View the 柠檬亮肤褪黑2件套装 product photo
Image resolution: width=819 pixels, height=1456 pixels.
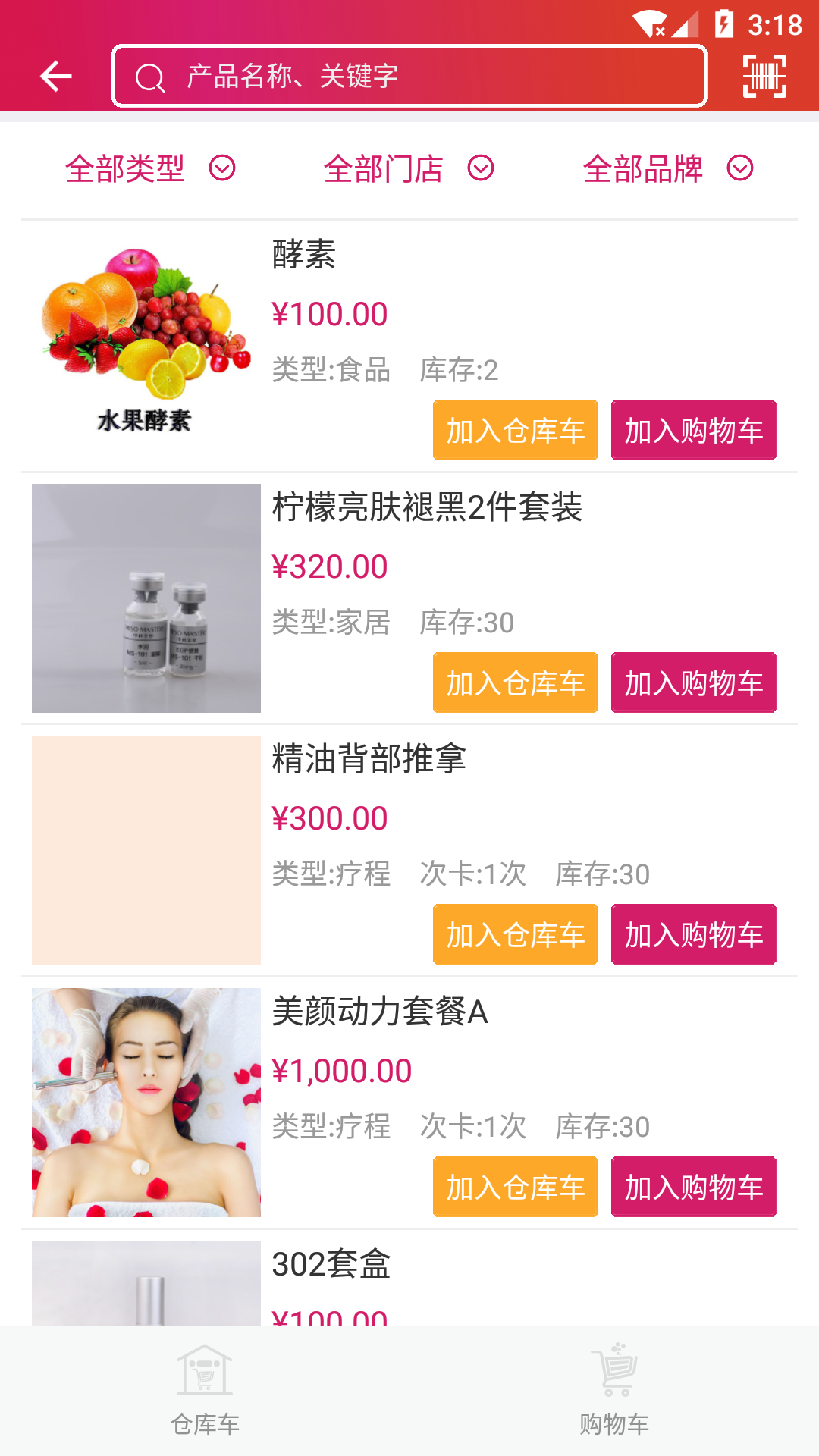click(146, 598)
